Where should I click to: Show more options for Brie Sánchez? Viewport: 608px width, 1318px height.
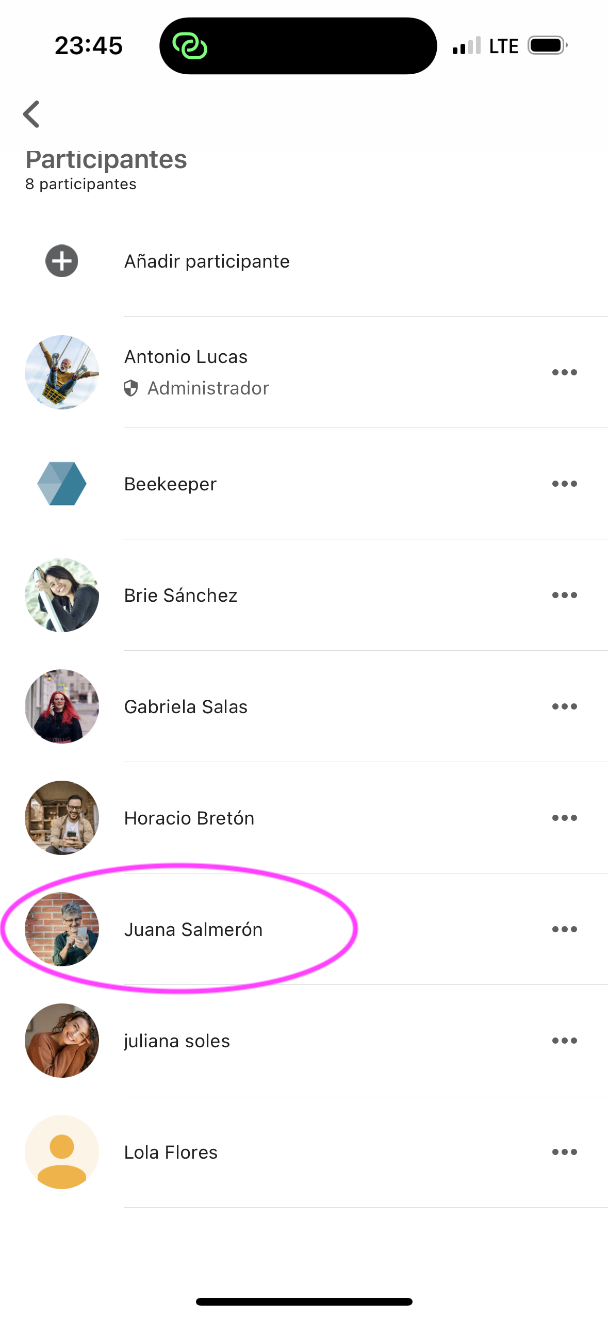pyautogui.click(x=564, y=596)
